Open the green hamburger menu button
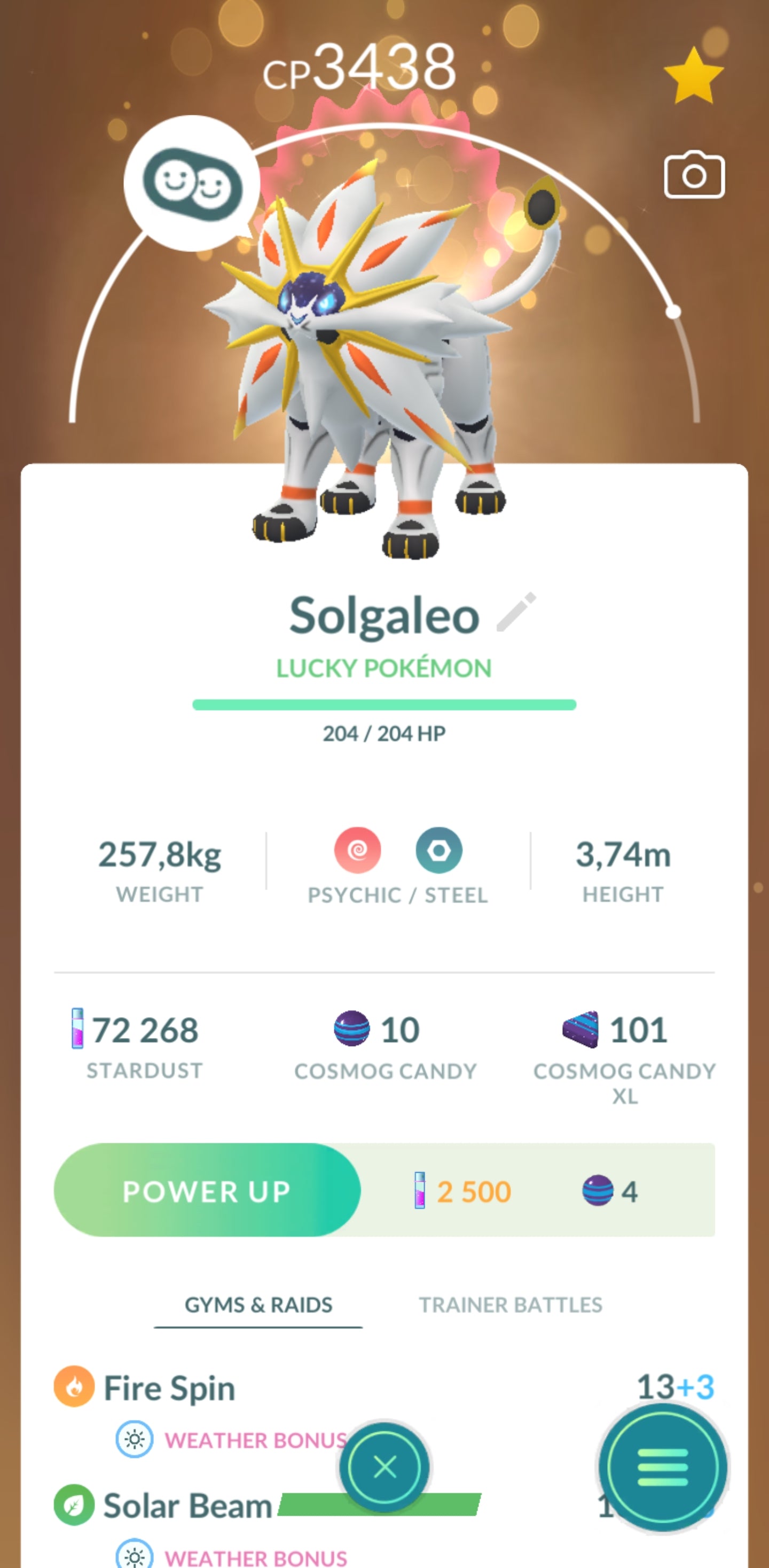Viewport: 769px width, 1568px height. [663, 1467]
